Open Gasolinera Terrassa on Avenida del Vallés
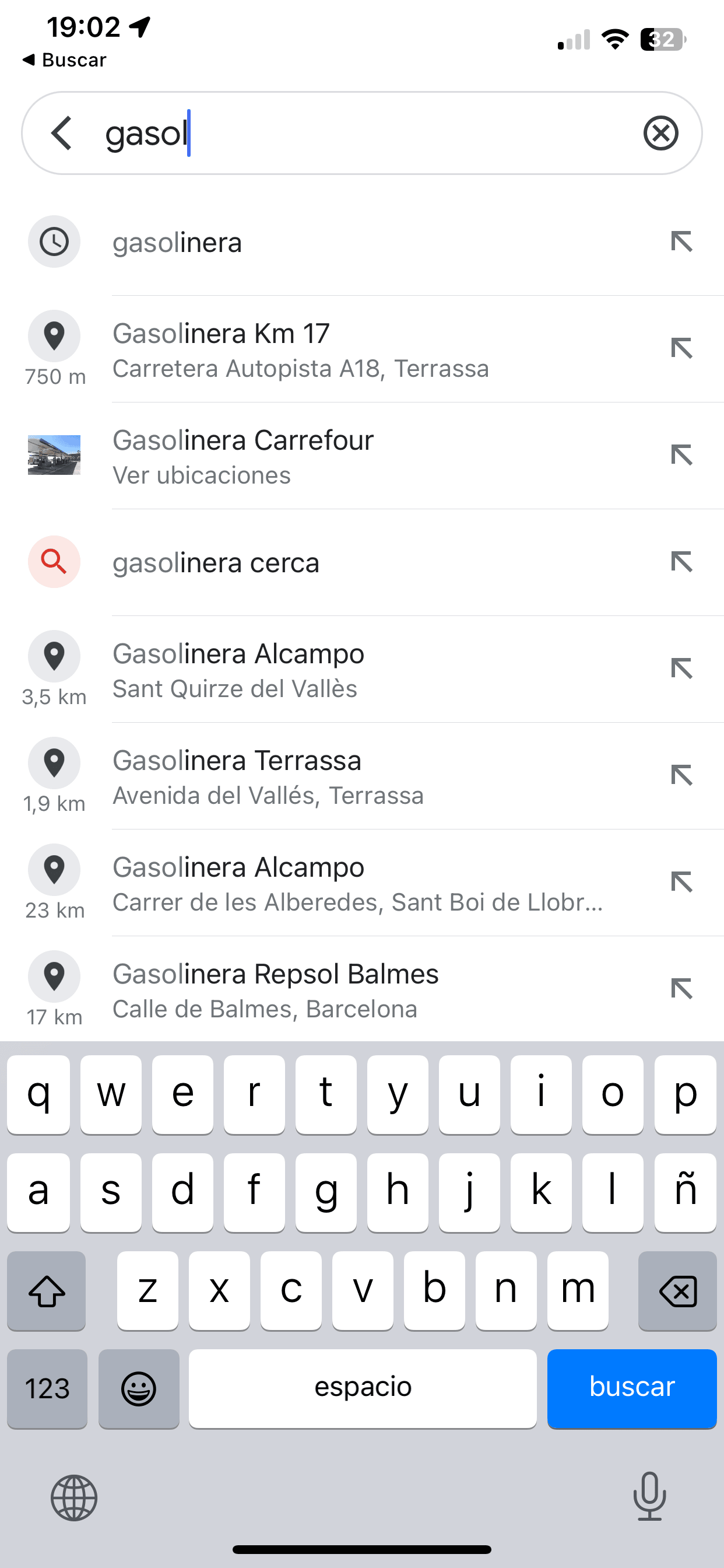Screen dimensions: 724x1568 point(362,776)
